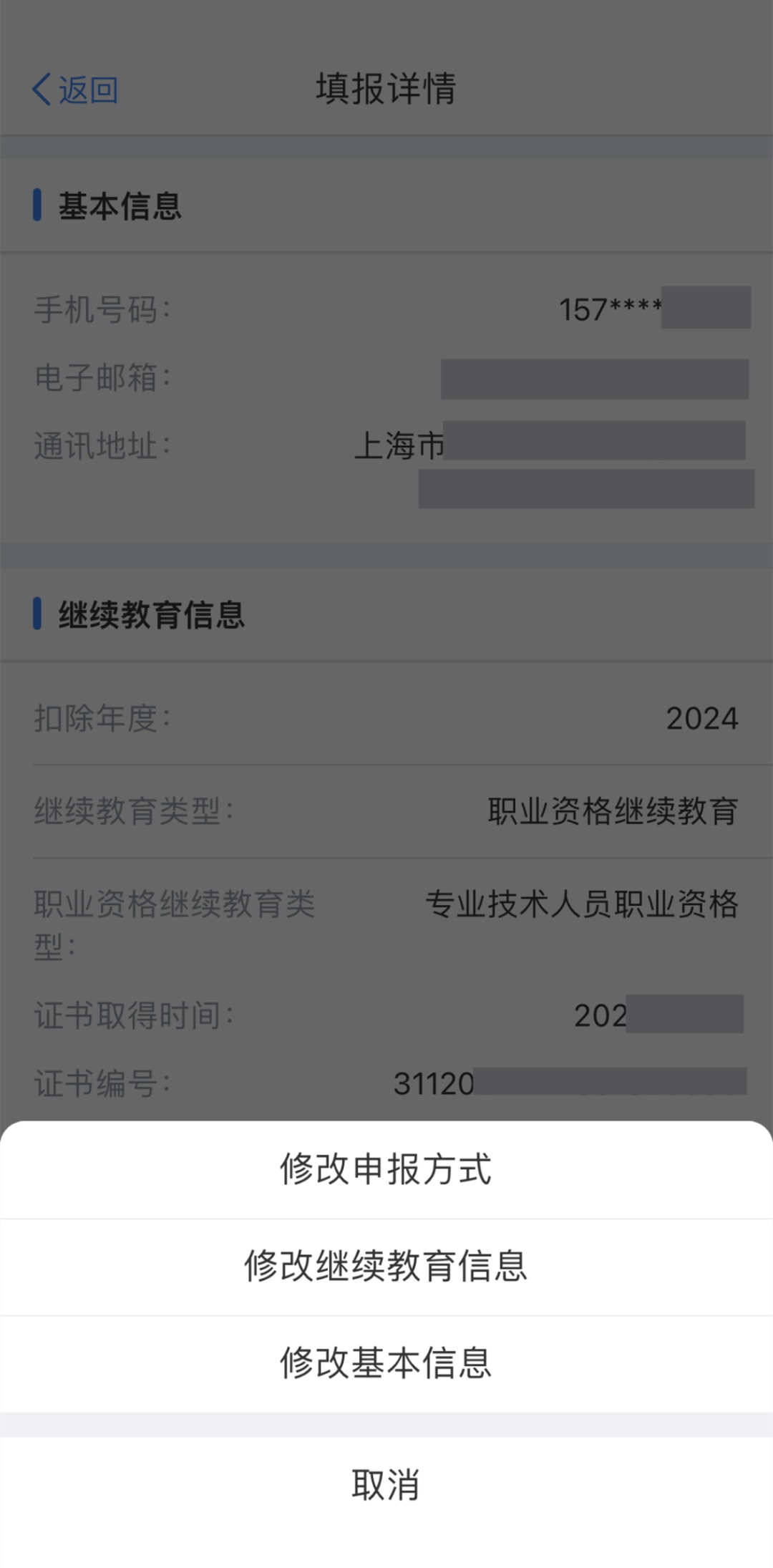Select 修改申报方式 from the action sheet

click(x=386, y=1170)
